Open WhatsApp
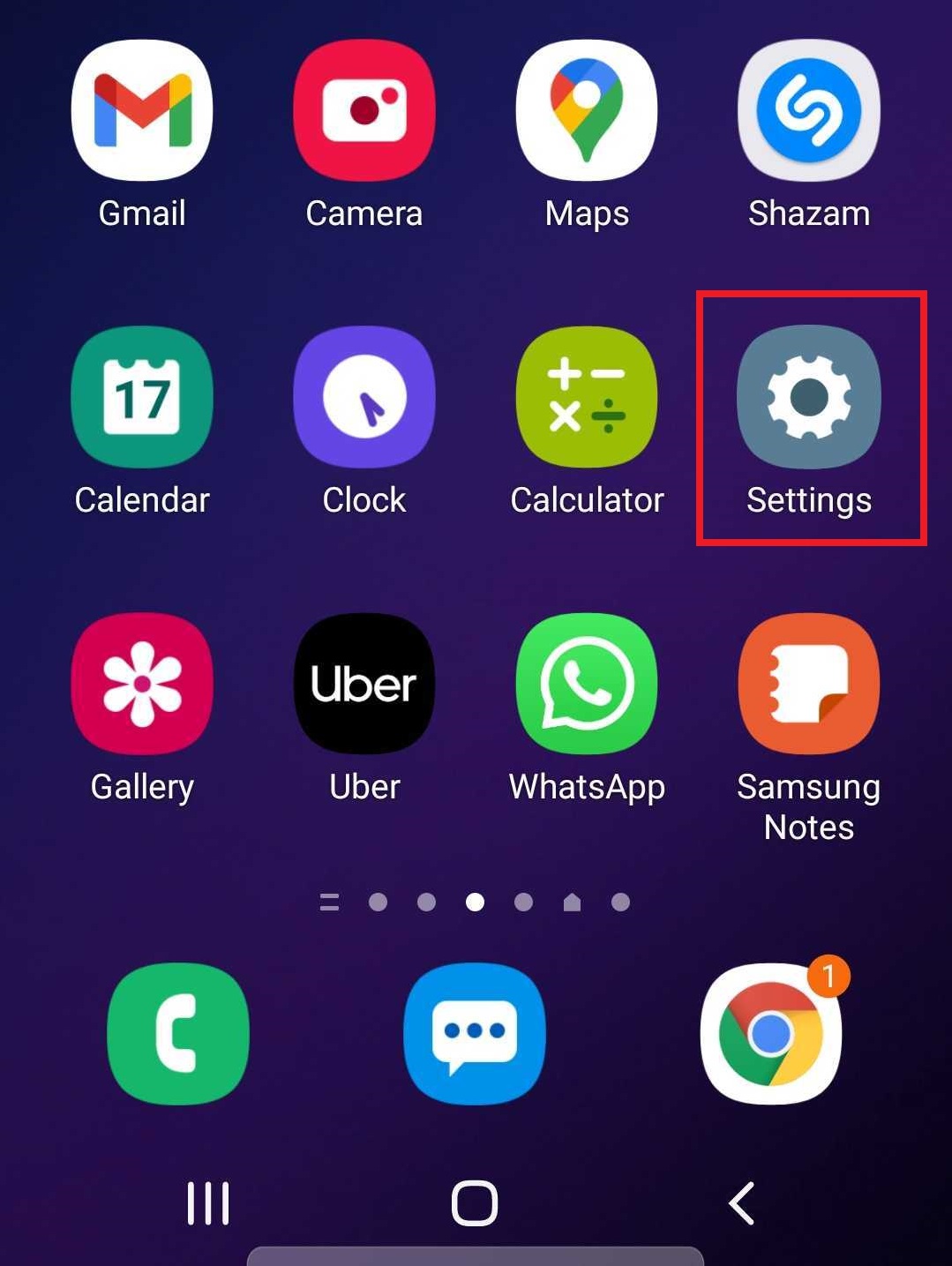 tap(587, 684)
